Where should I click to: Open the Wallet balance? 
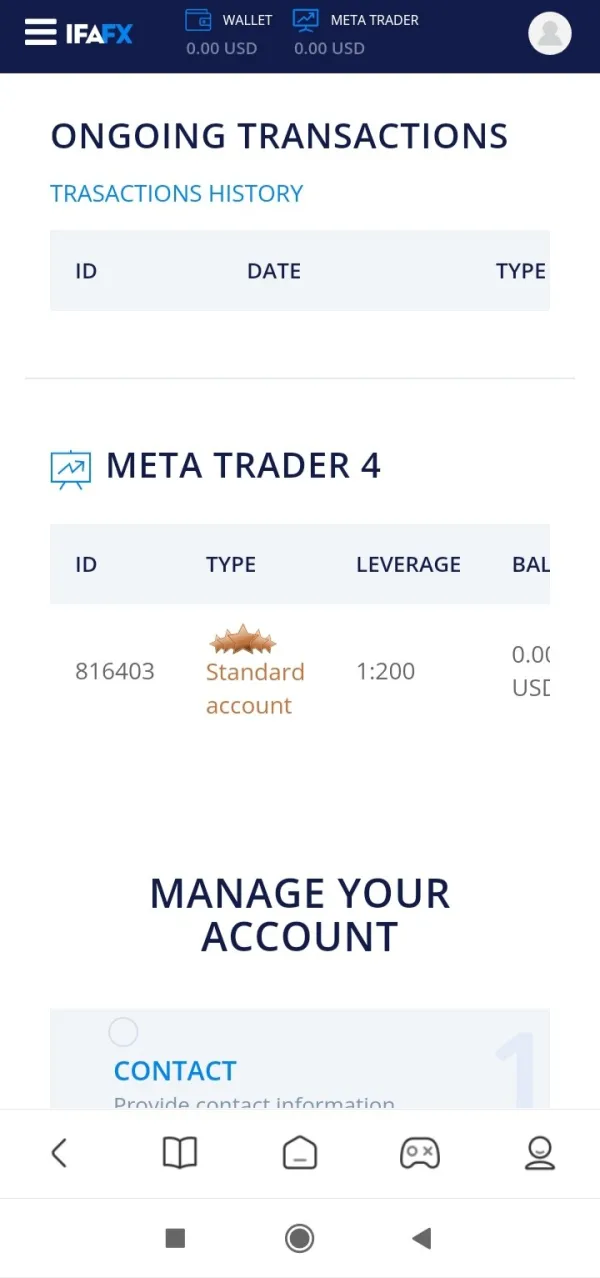(x=228, y=33)
